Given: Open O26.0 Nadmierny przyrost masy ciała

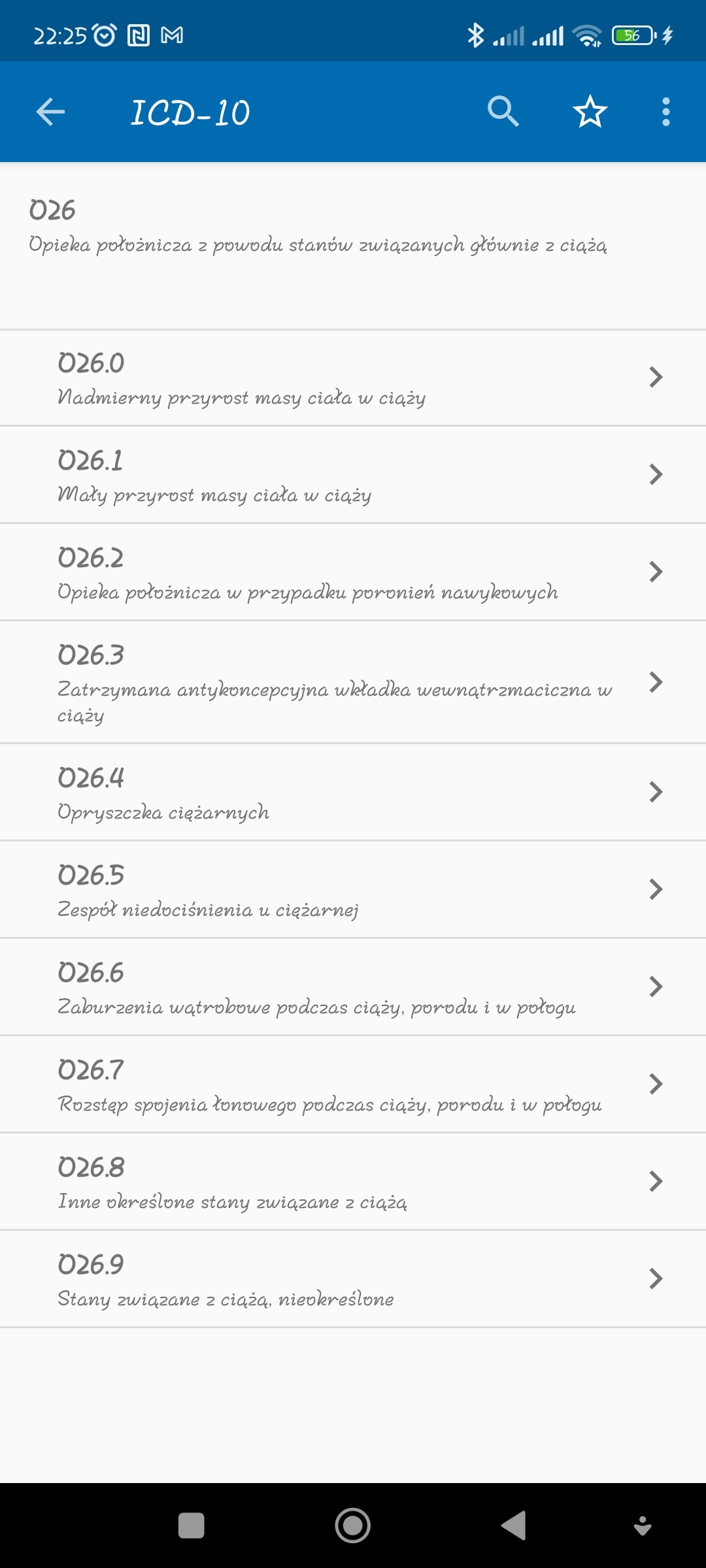Looking at the screenshot, I should pos(353,378).
